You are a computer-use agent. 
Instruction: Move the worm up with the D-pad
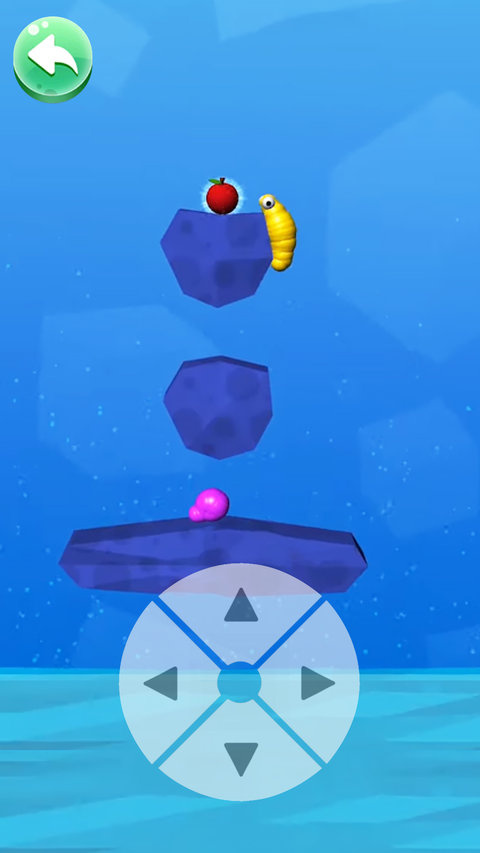pos(240,614)
